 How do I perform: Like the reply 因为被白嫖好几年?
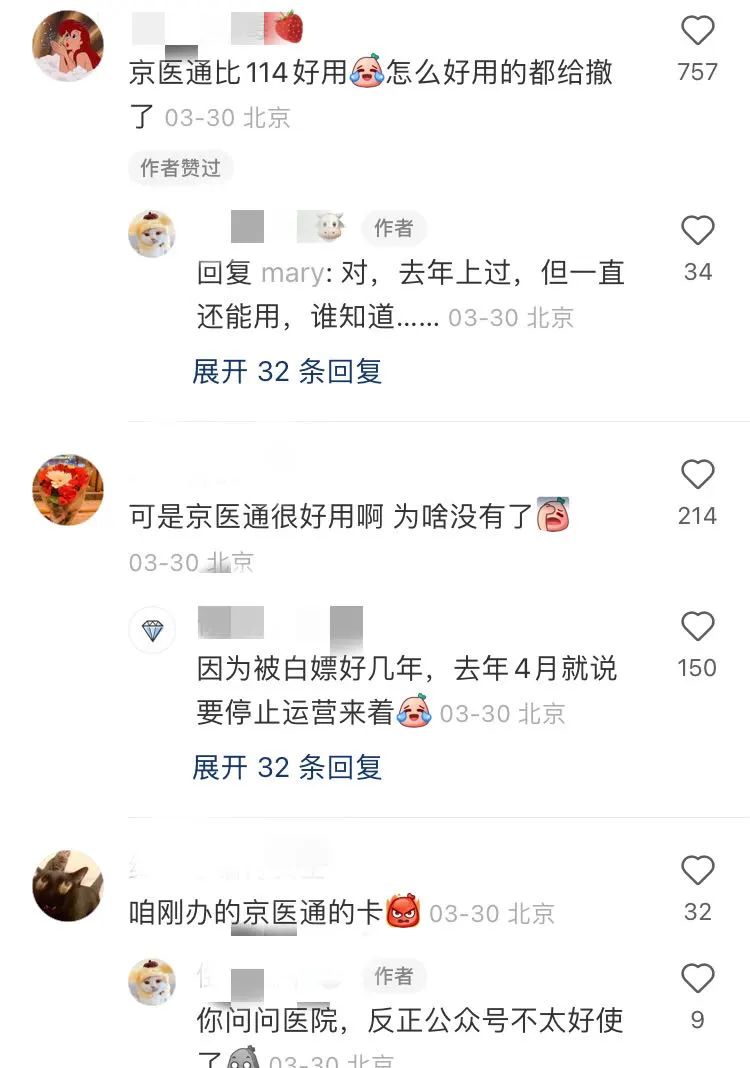pos(698,627)
